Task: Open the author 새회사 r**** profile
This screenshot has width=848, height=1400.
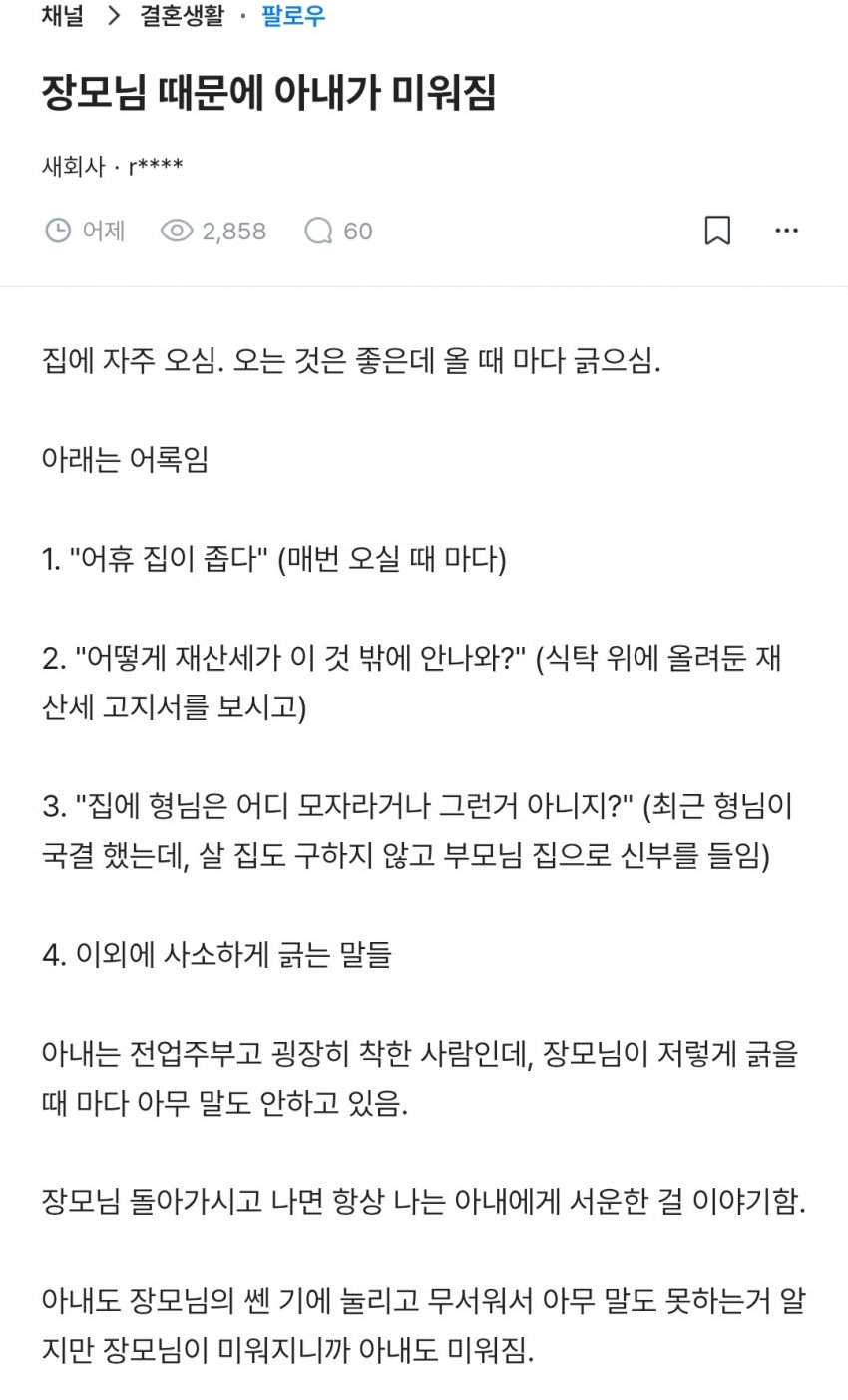Action: click(x=112, y=167)
